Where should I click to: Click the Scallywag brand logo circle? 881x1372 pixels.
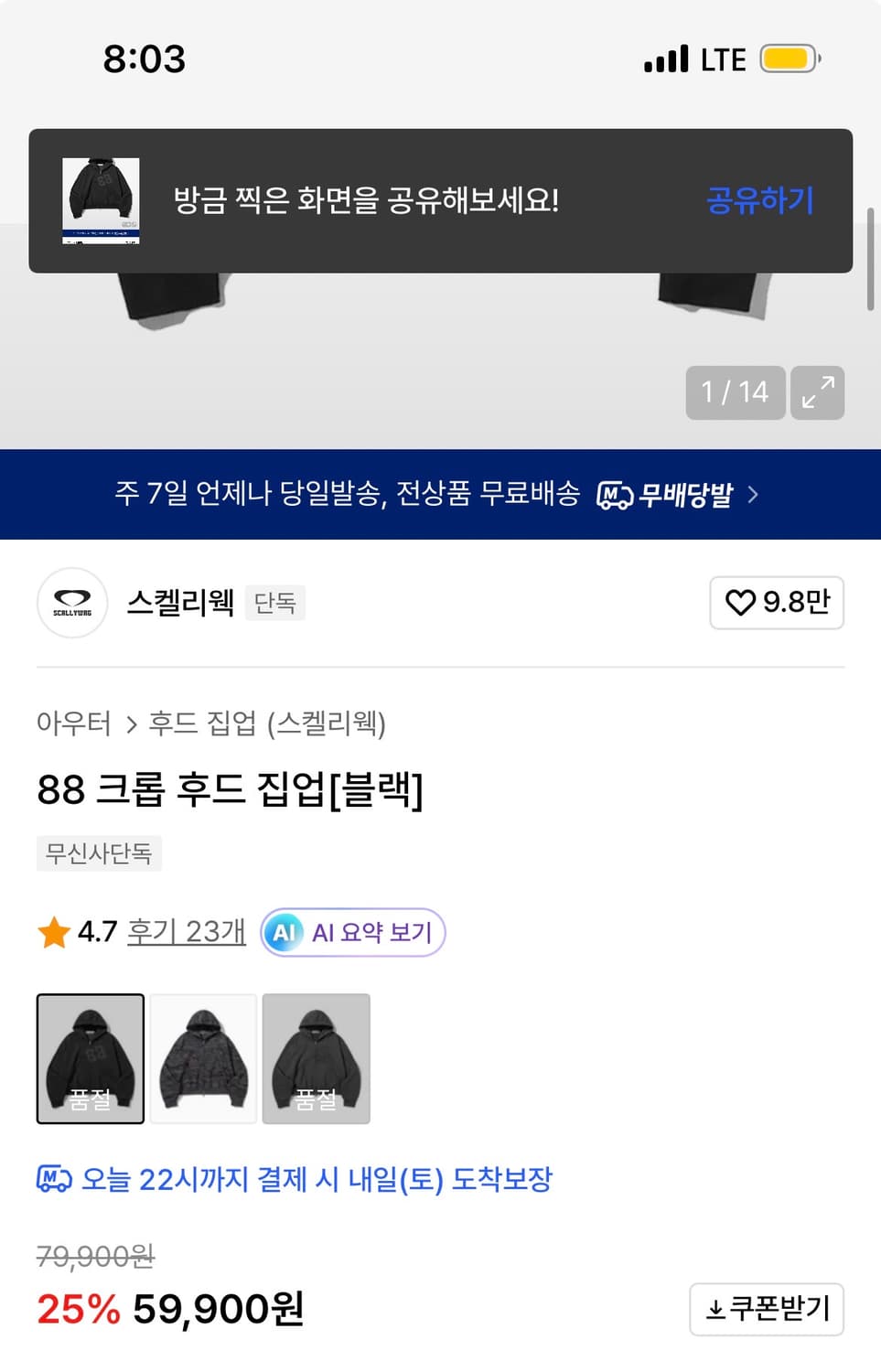coord(71,603)
